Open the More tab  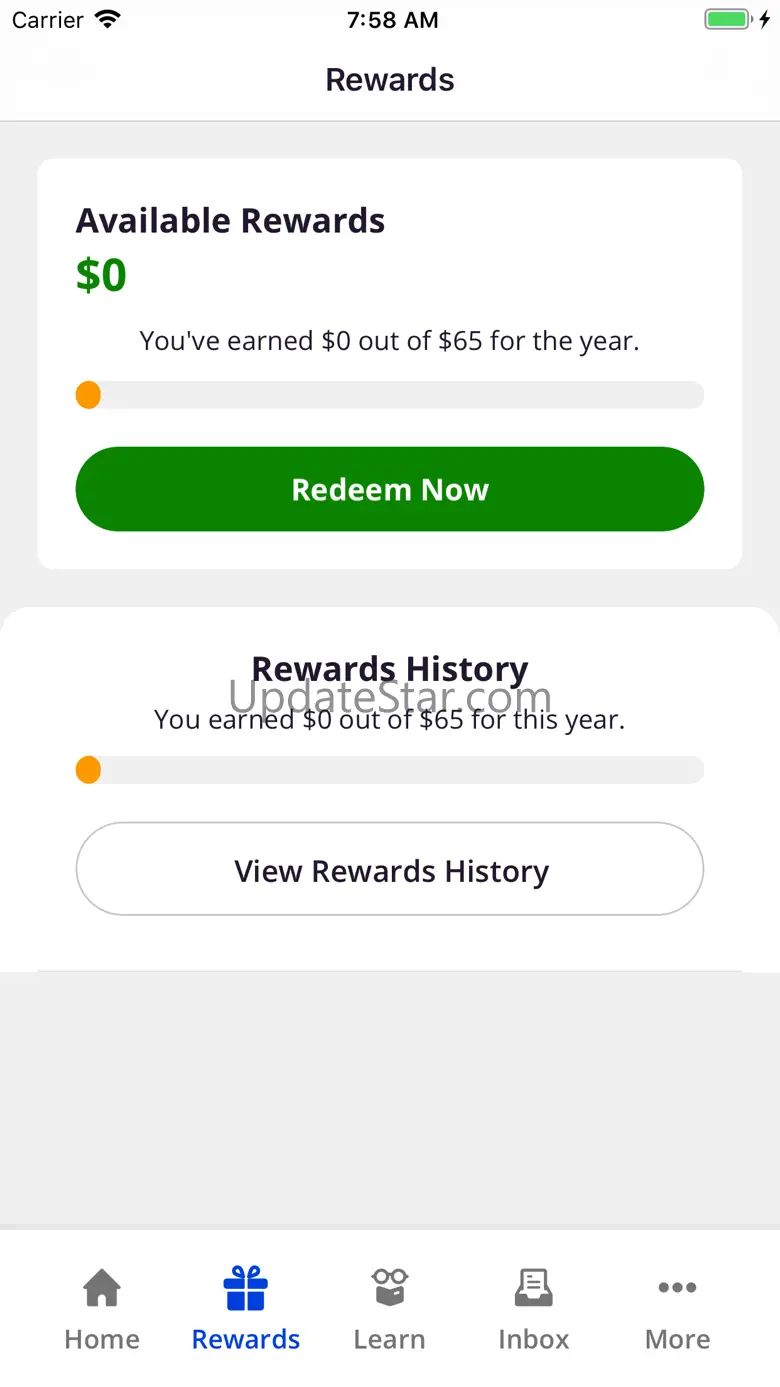coord(678,1309)
